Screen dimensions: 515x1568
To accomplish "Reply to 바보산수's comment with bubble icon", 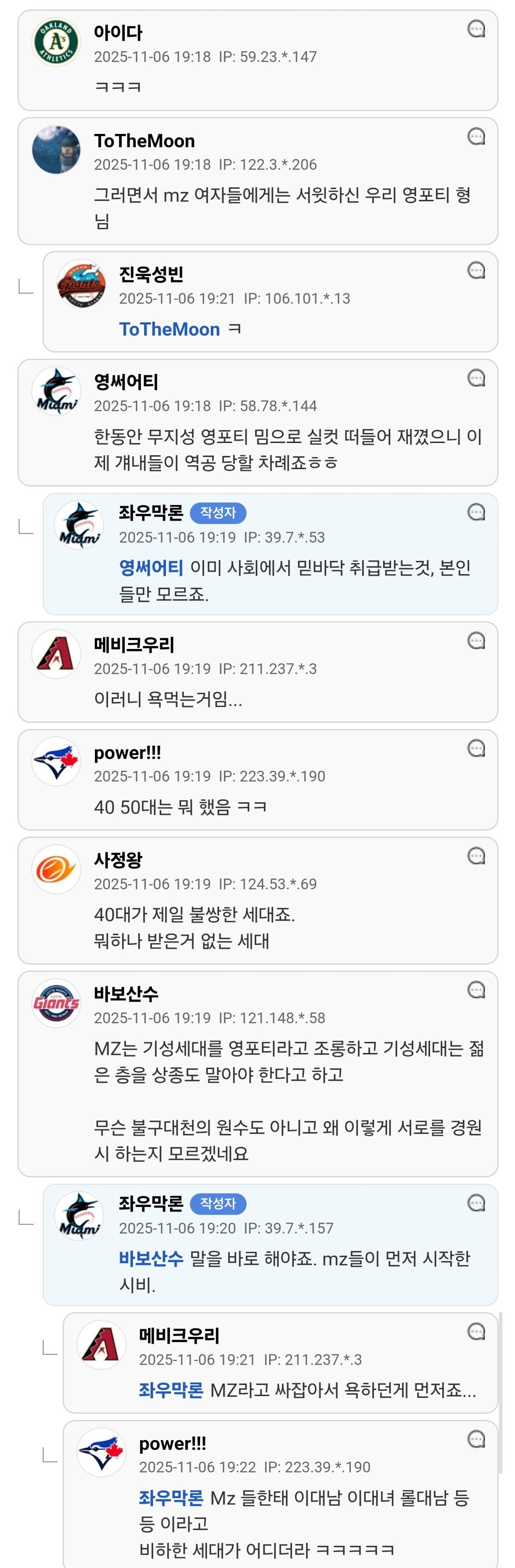I will (x=476, y=990).
